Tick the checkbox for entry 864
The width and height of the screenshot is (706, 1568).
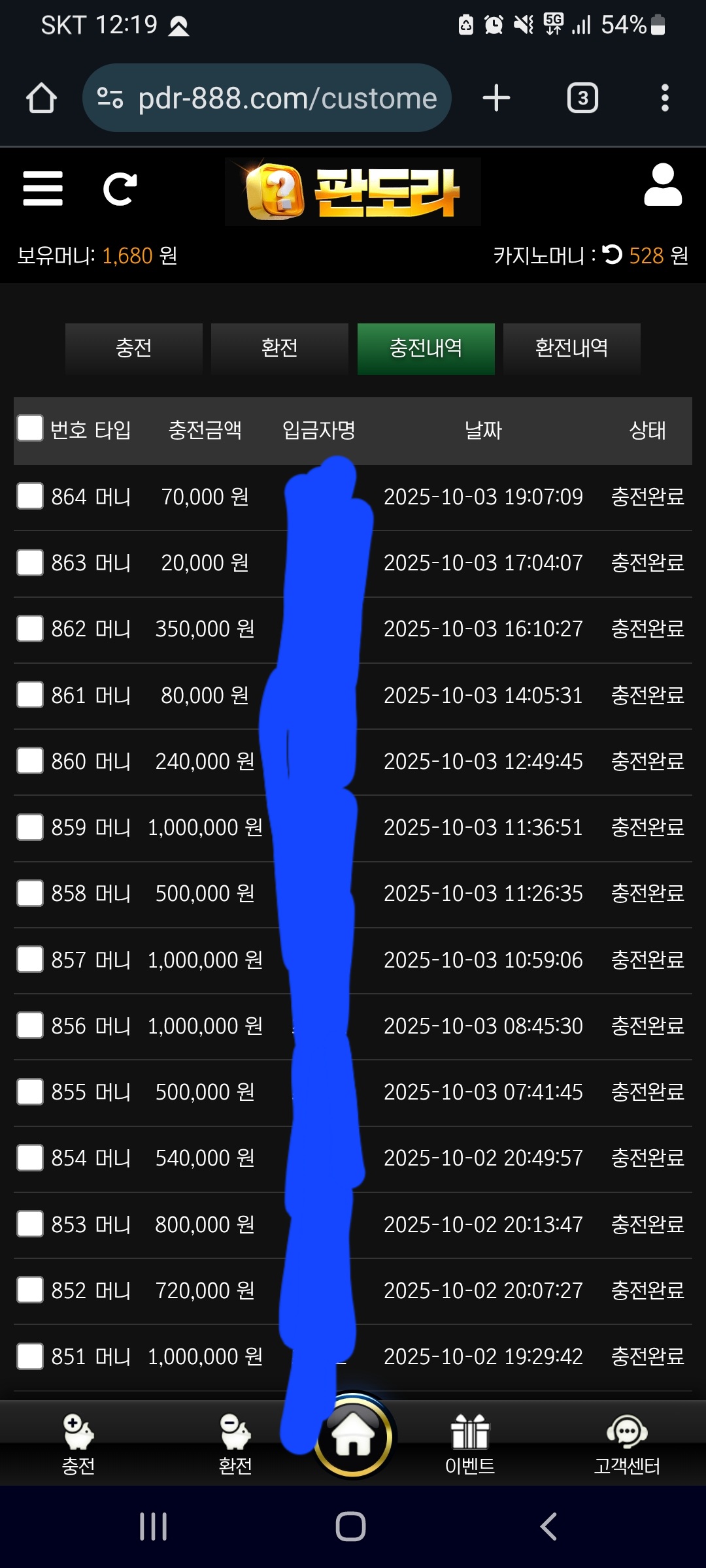pos(30,496)
